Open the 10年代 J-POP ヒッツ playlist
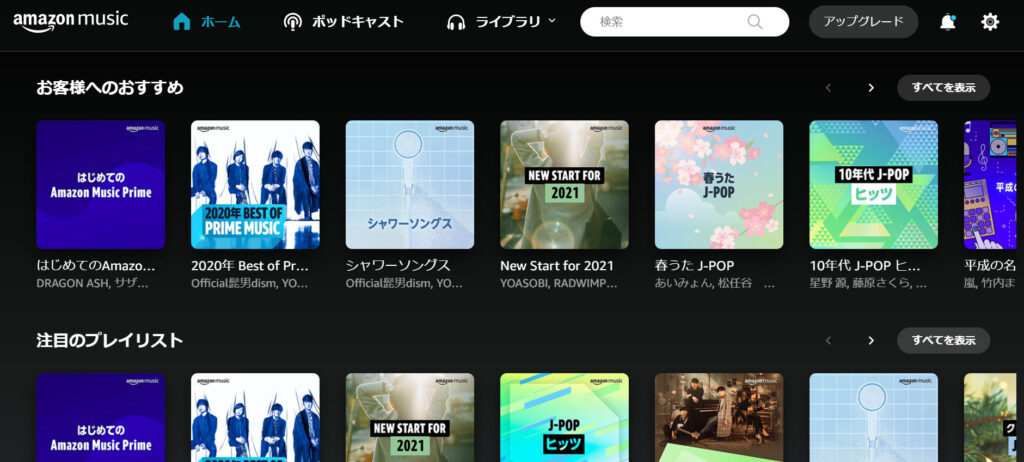Viewport: 1024px width, 462px height. point(873,185)
